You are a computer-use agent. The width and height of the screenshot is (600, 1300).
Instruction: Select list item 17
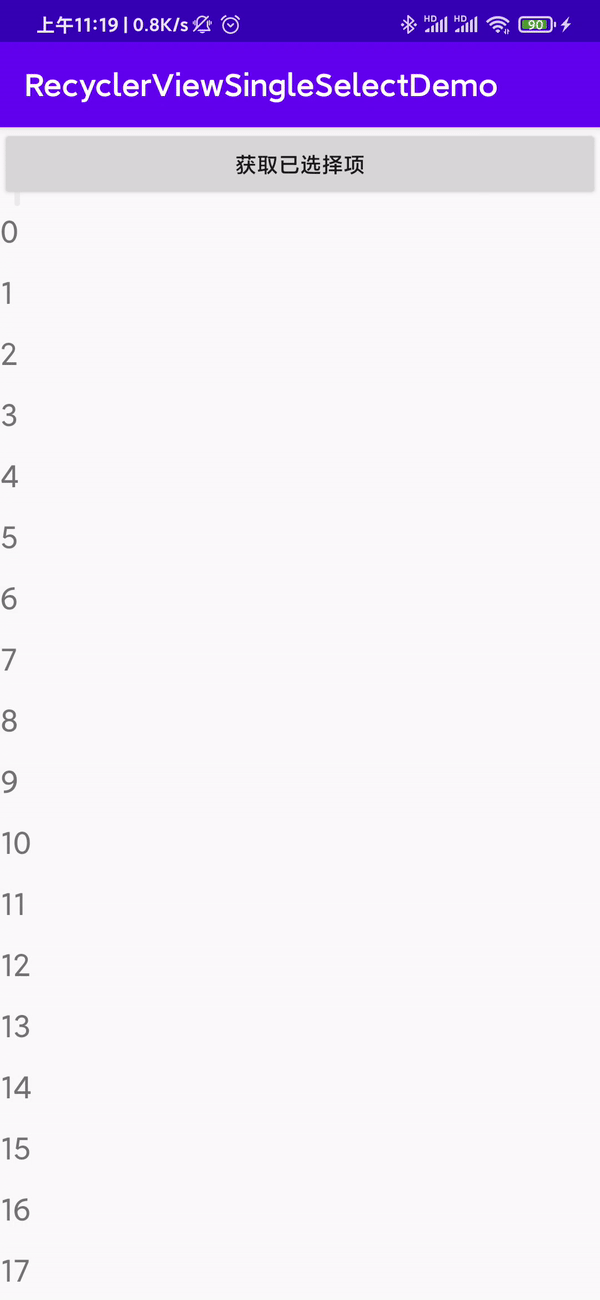coord(16,1271)
